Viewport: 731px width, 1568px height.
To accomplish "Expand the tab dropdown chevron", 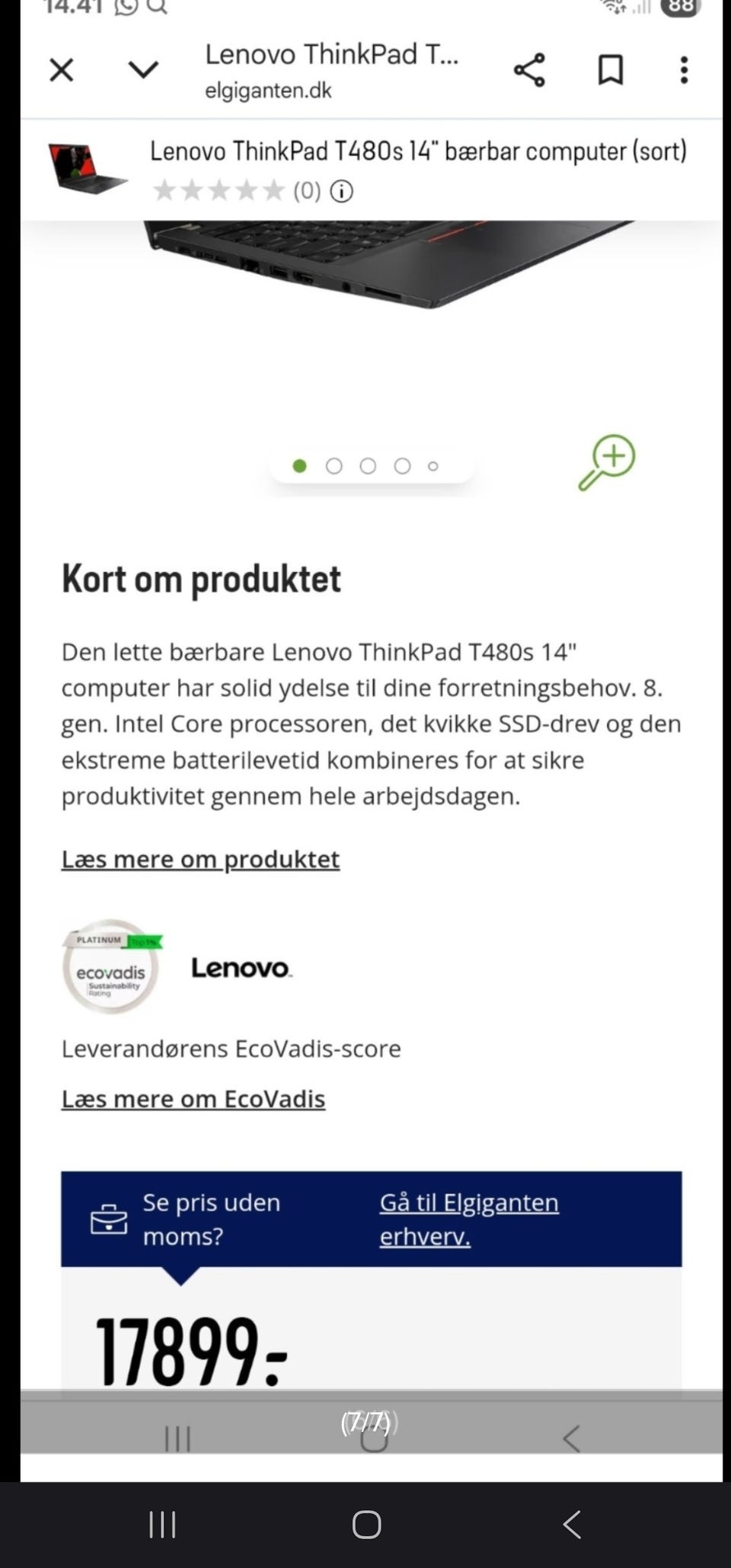I will 143,70.
